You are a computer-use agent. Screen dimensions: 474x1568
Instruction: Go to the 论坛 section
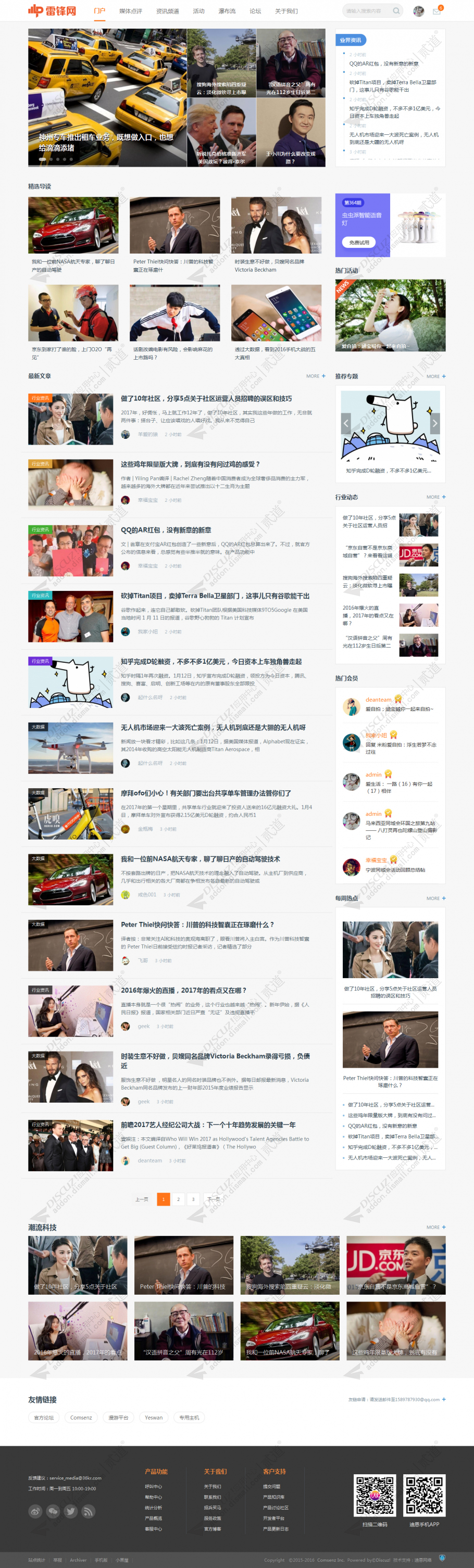[x=255, y=11]
